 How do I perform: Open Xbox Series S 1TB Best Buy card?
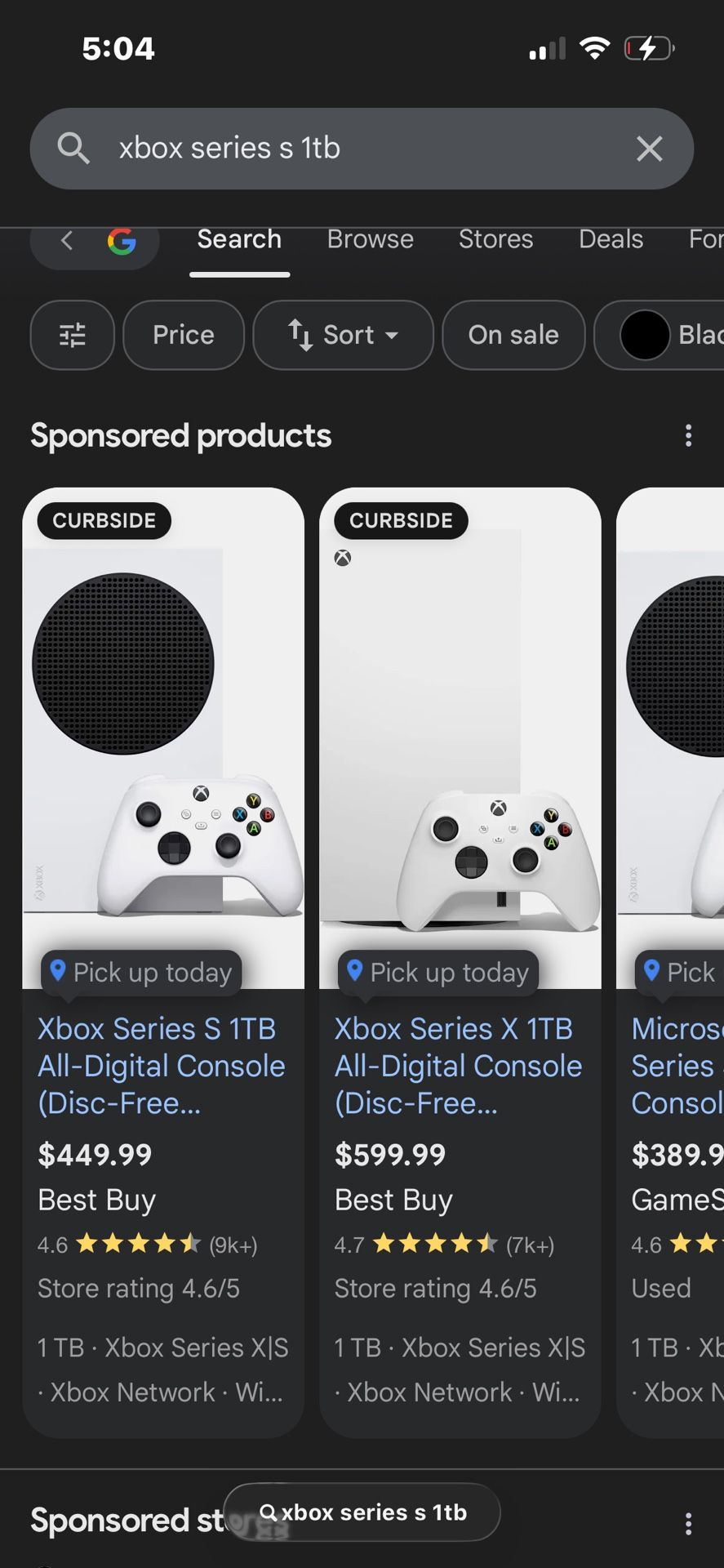coord(163,962)
